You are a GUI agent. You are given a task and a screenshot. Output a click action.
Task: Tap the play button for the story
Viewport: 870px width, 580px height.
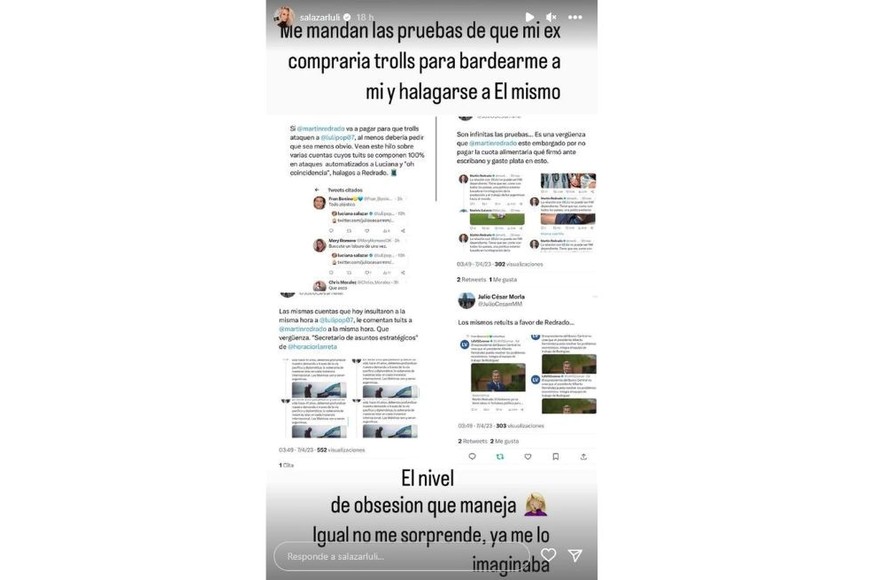pyautogui.click(x=531, y=17)
